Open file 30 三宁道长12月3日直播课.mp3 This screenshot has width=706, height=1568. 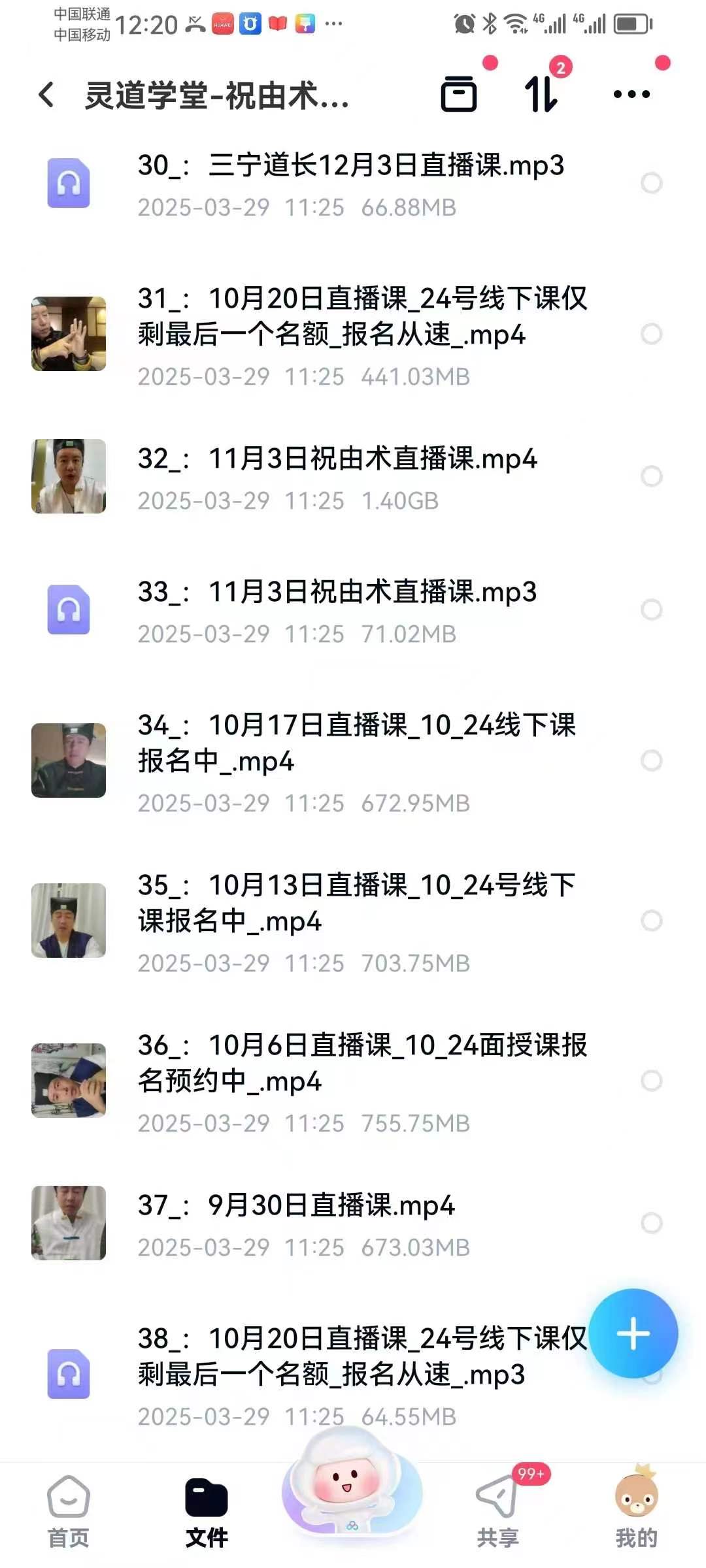[350, 166]
